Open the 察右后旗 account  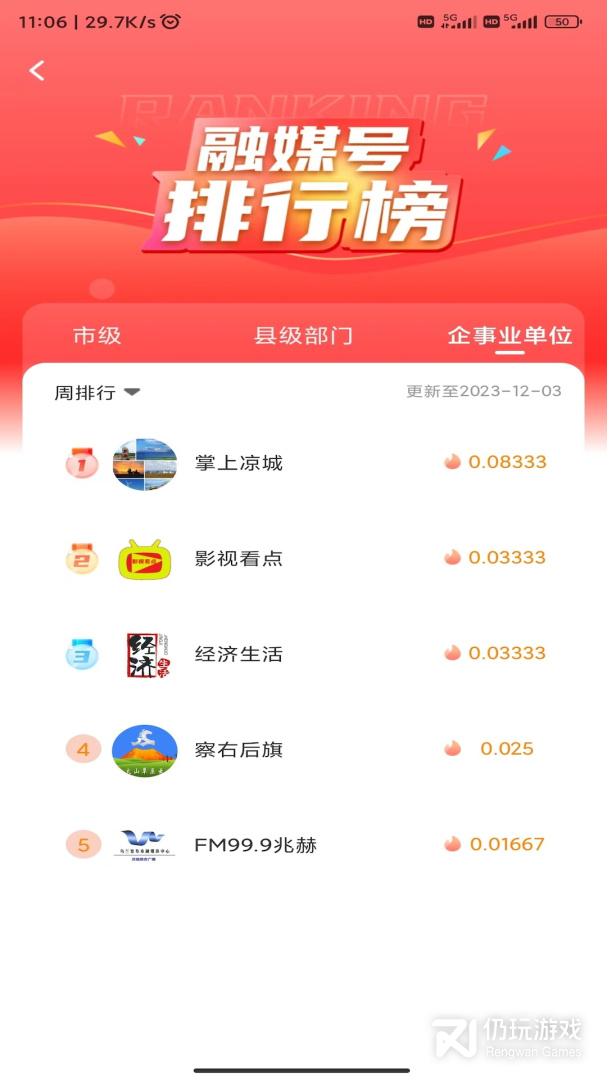[239, 749]
